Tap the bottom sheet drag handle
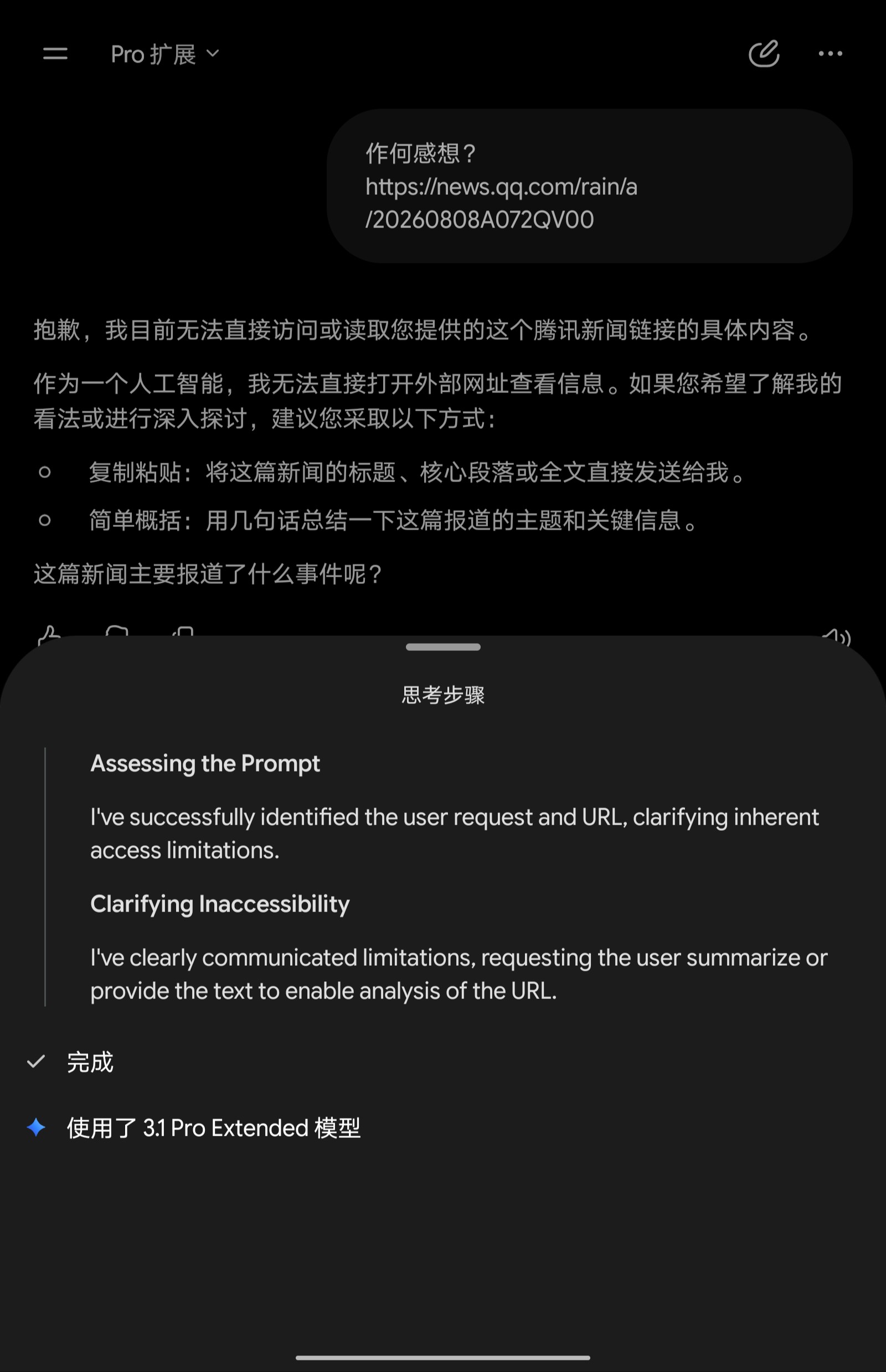This screenshot has width=886, height=1372. tap(443, 647)
